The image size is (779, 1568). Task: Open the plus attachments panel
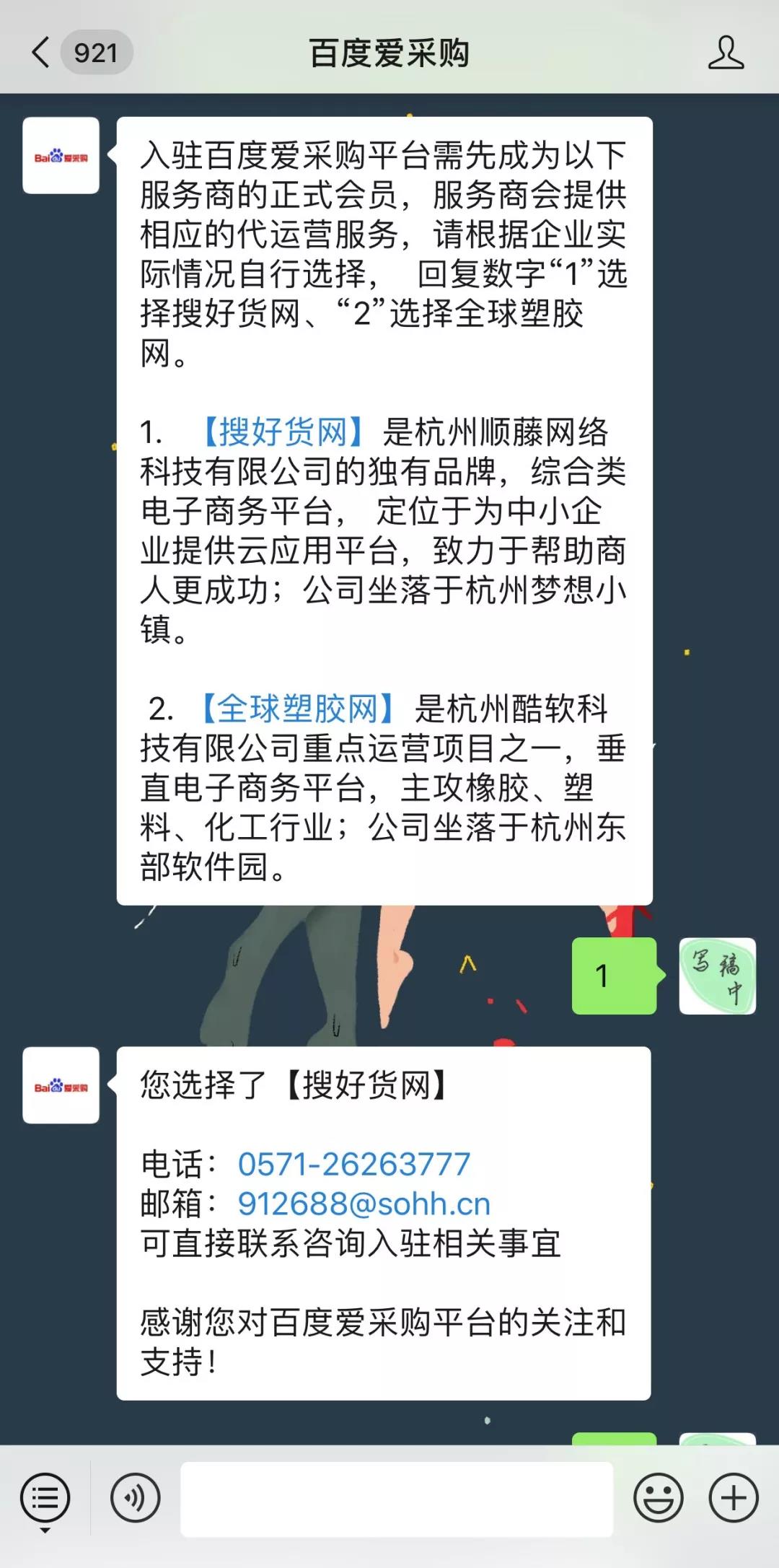point(734,1498)
